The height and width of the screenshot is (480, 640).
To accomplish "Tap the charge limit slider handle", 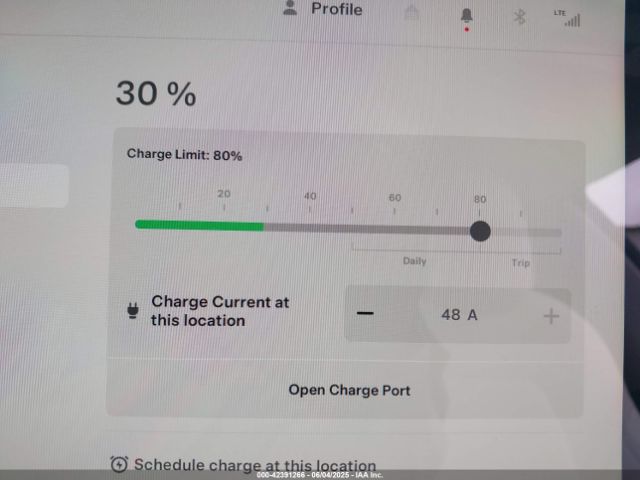I will click(480, 231).
